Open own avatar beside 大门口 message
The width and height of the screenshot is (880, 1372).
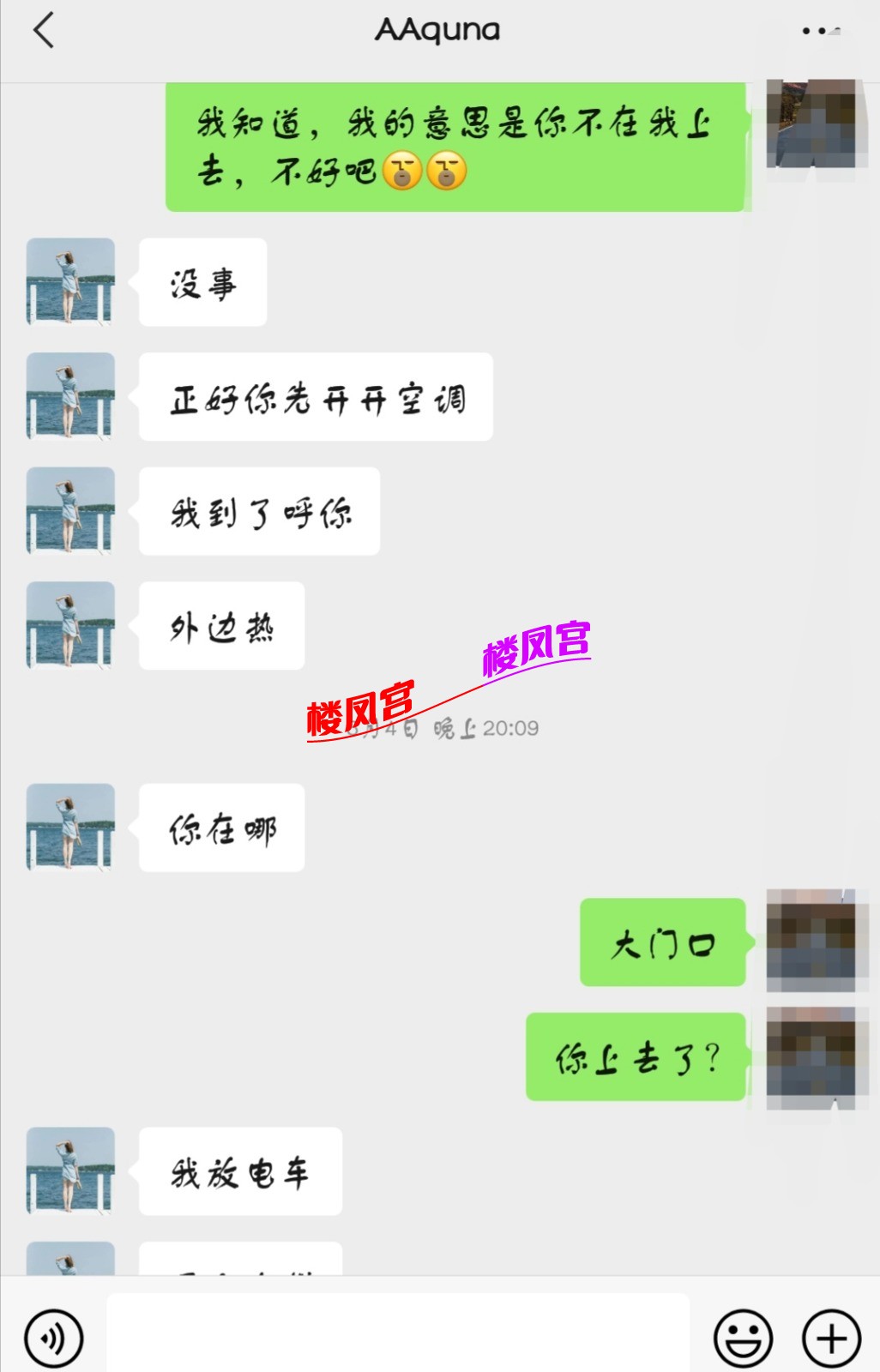pos(811,941)
